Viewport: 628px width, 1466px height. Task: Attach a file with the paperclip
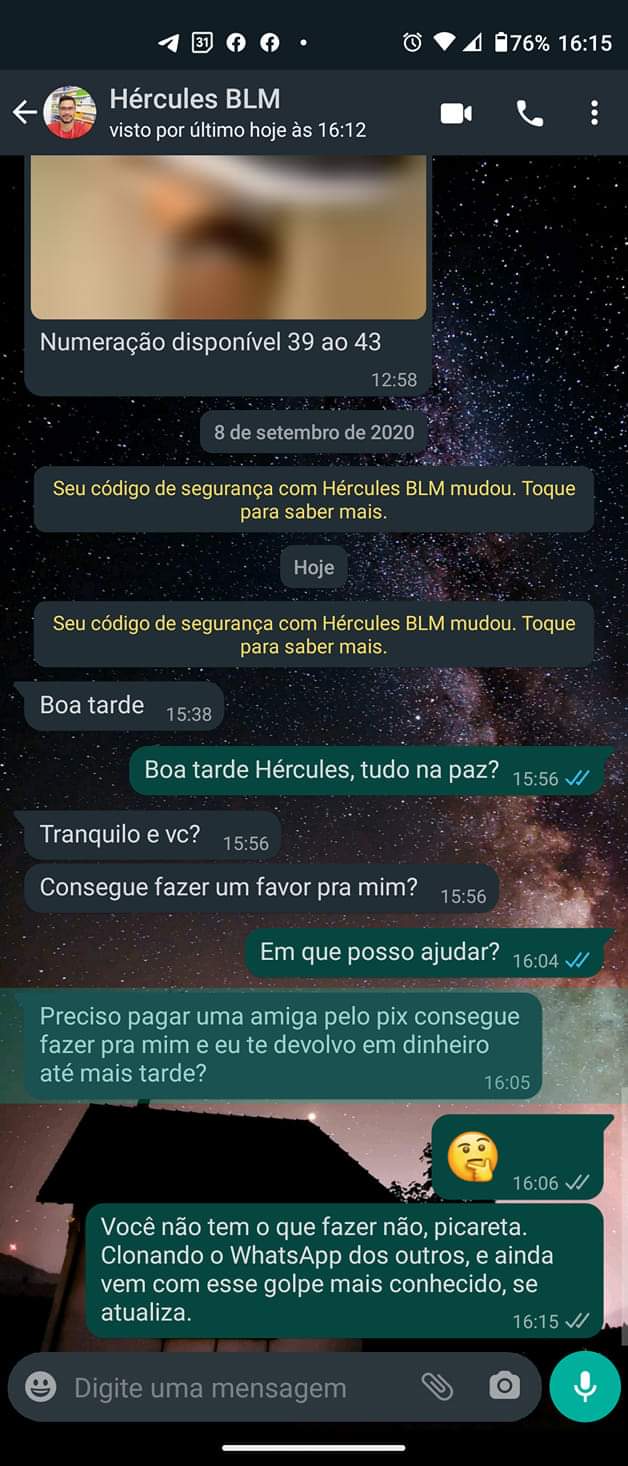coord(437,1386)
